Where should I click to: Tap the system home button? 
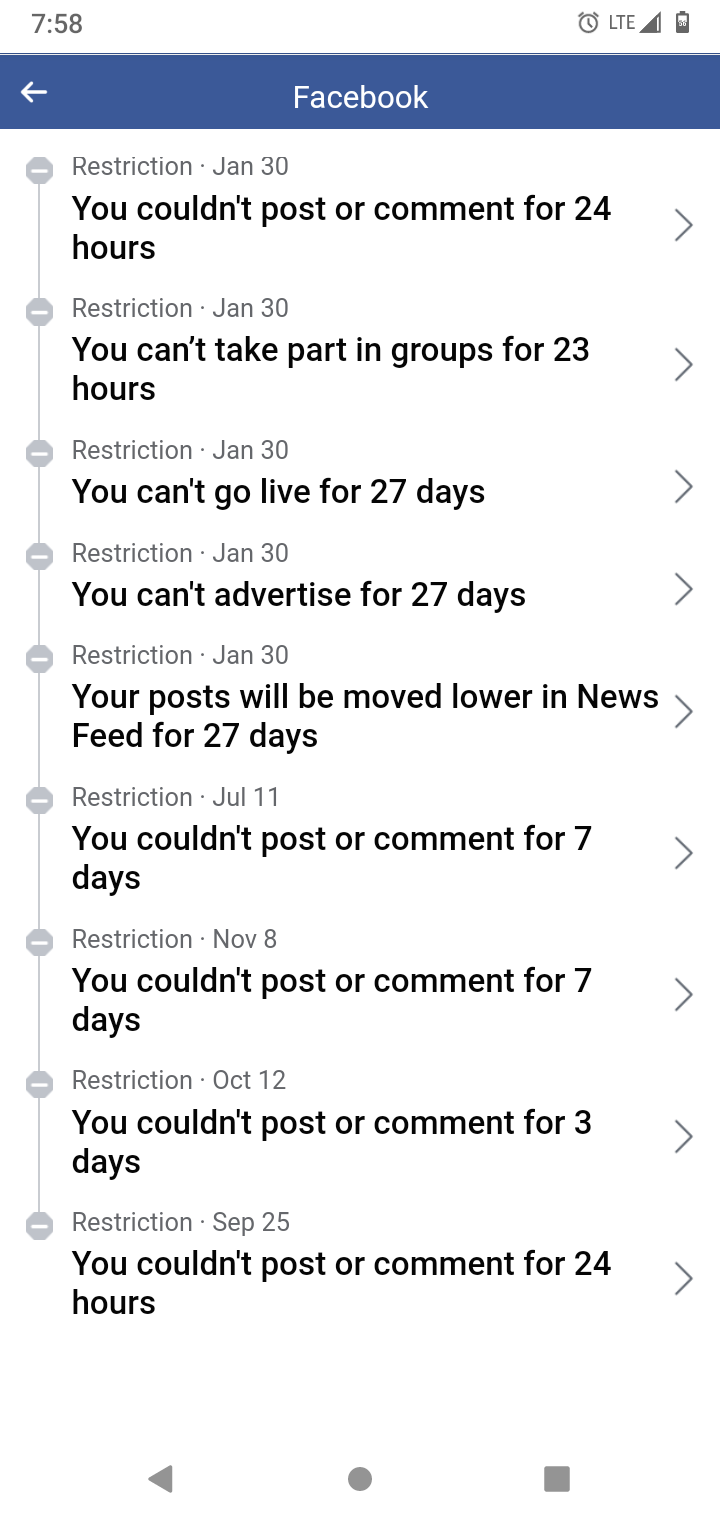coord(360,1478)
